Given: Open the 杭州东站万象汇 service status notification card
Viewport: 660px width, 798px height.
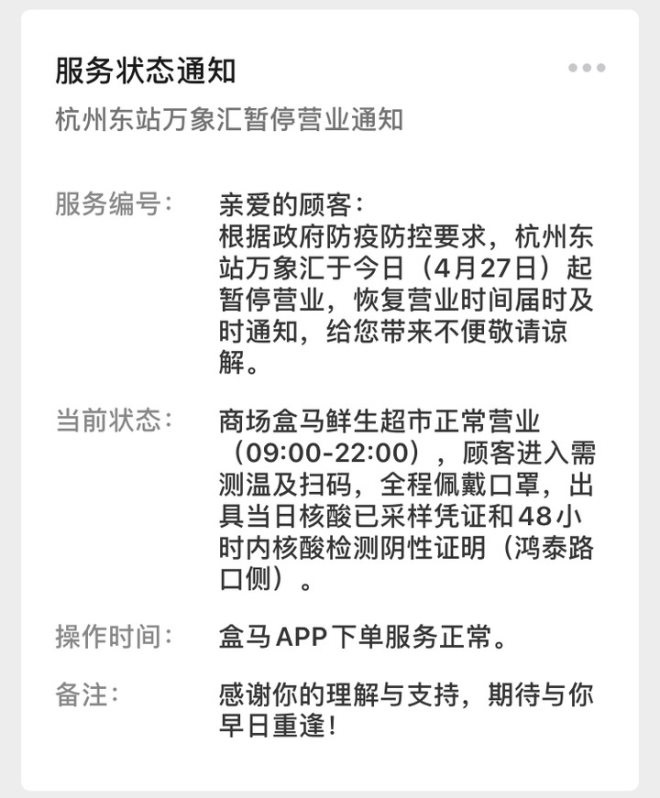Looking at the screenshot, I should point(329,400).
